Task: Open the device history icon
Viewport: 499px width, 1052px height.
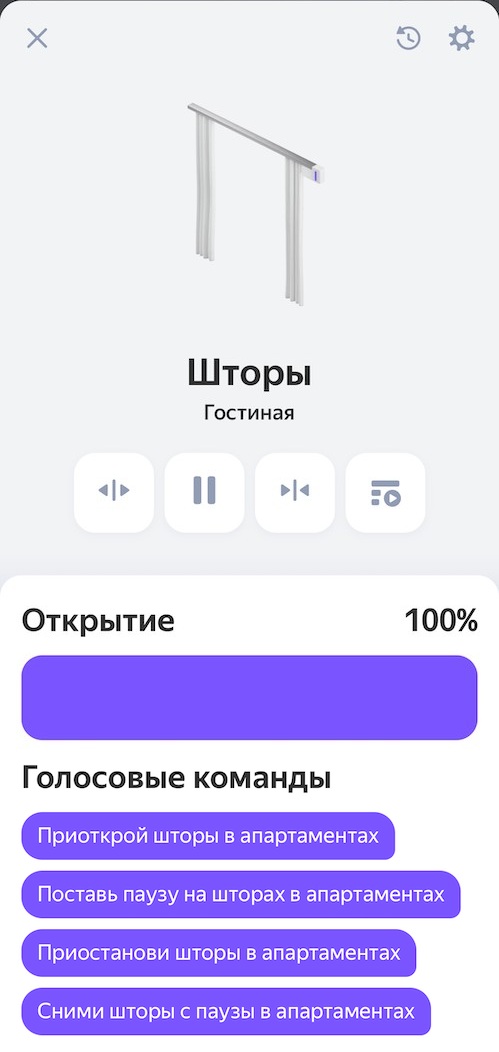Action: [x=408, y=38]
